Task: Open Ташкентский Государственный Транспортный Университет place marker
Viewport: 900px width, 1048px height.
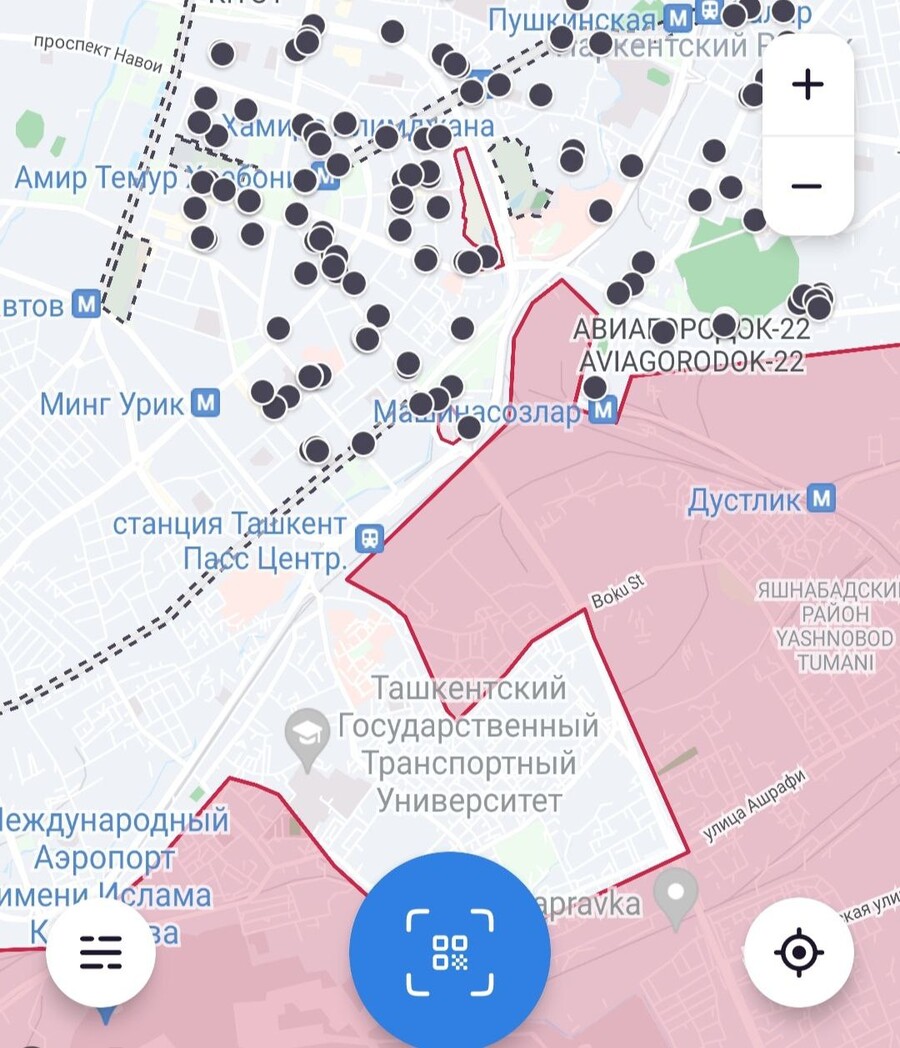Action: point(307,736)
